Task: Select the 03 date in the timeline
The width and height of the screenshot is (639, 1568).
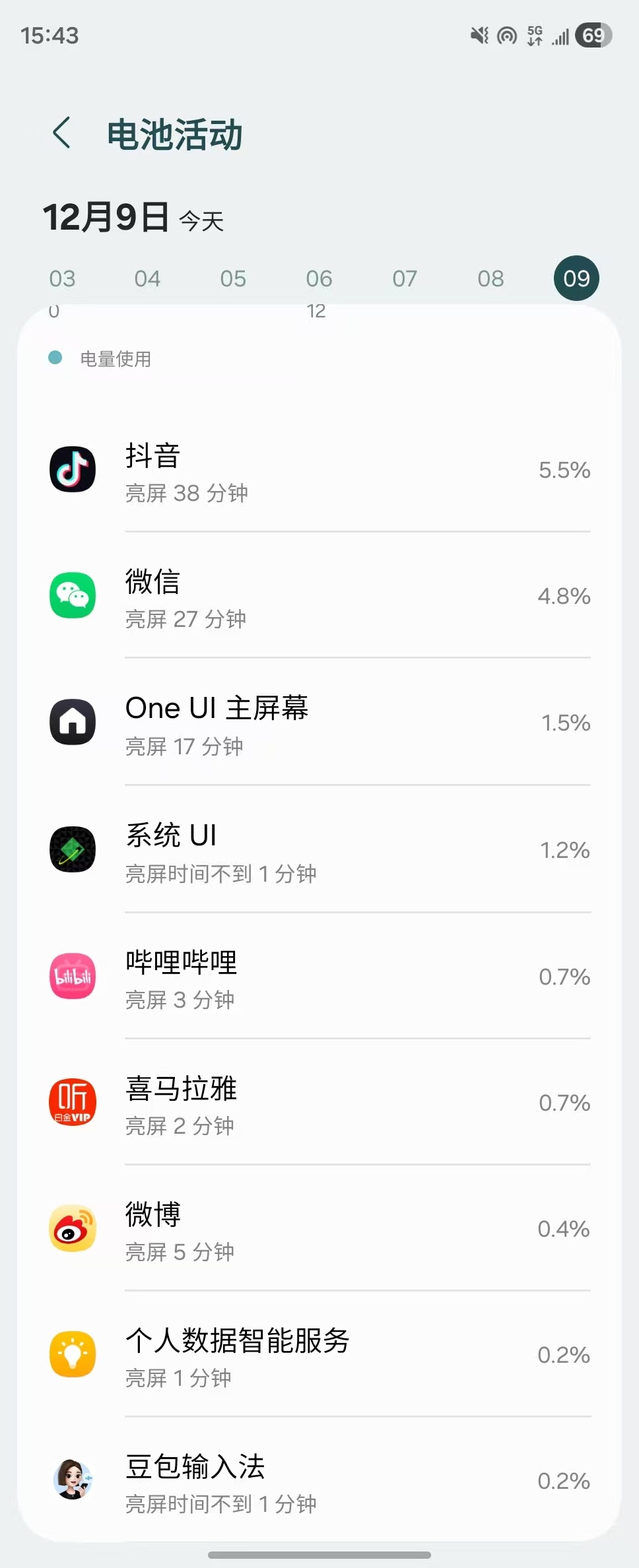Action: [x=63, y=278]
